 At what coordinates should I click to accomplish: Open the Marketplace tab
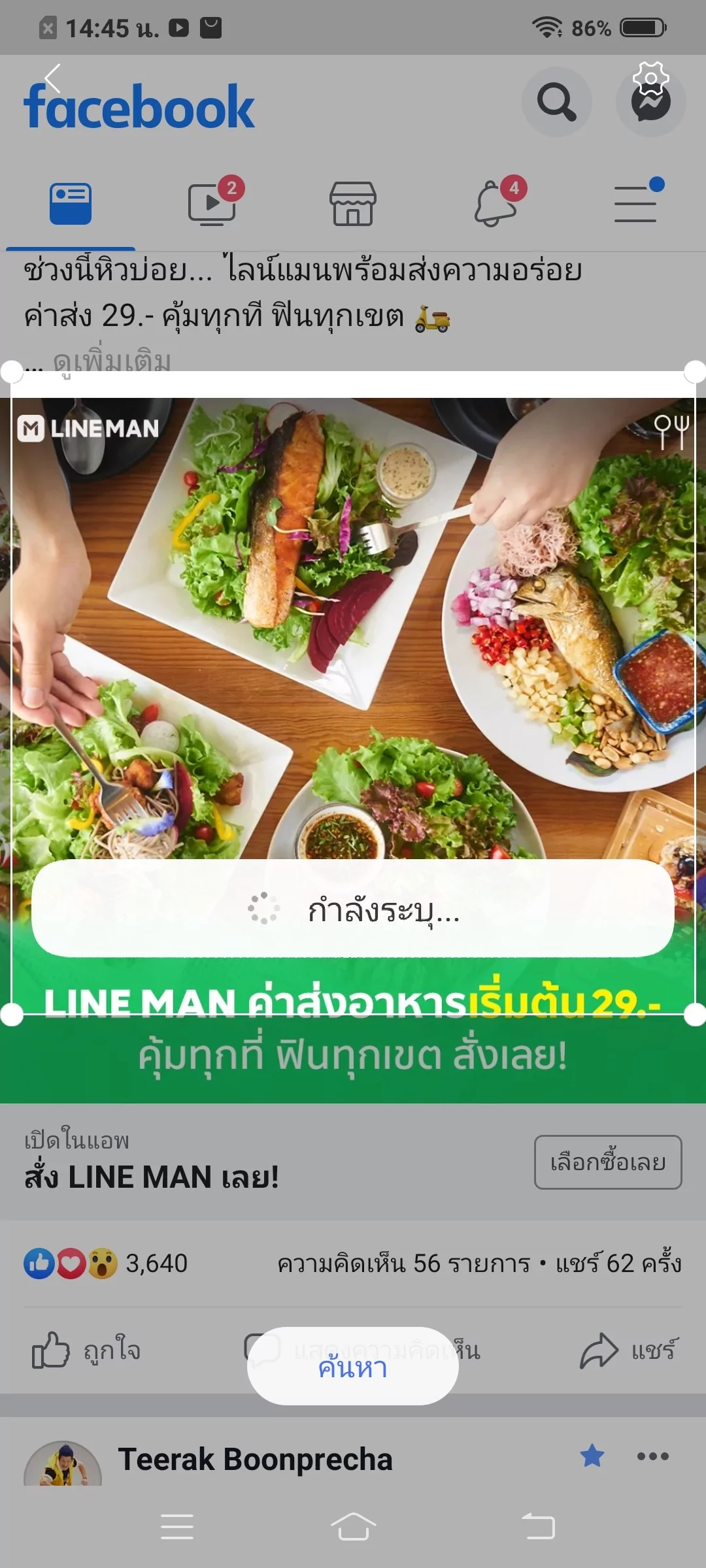coord(353,204)
